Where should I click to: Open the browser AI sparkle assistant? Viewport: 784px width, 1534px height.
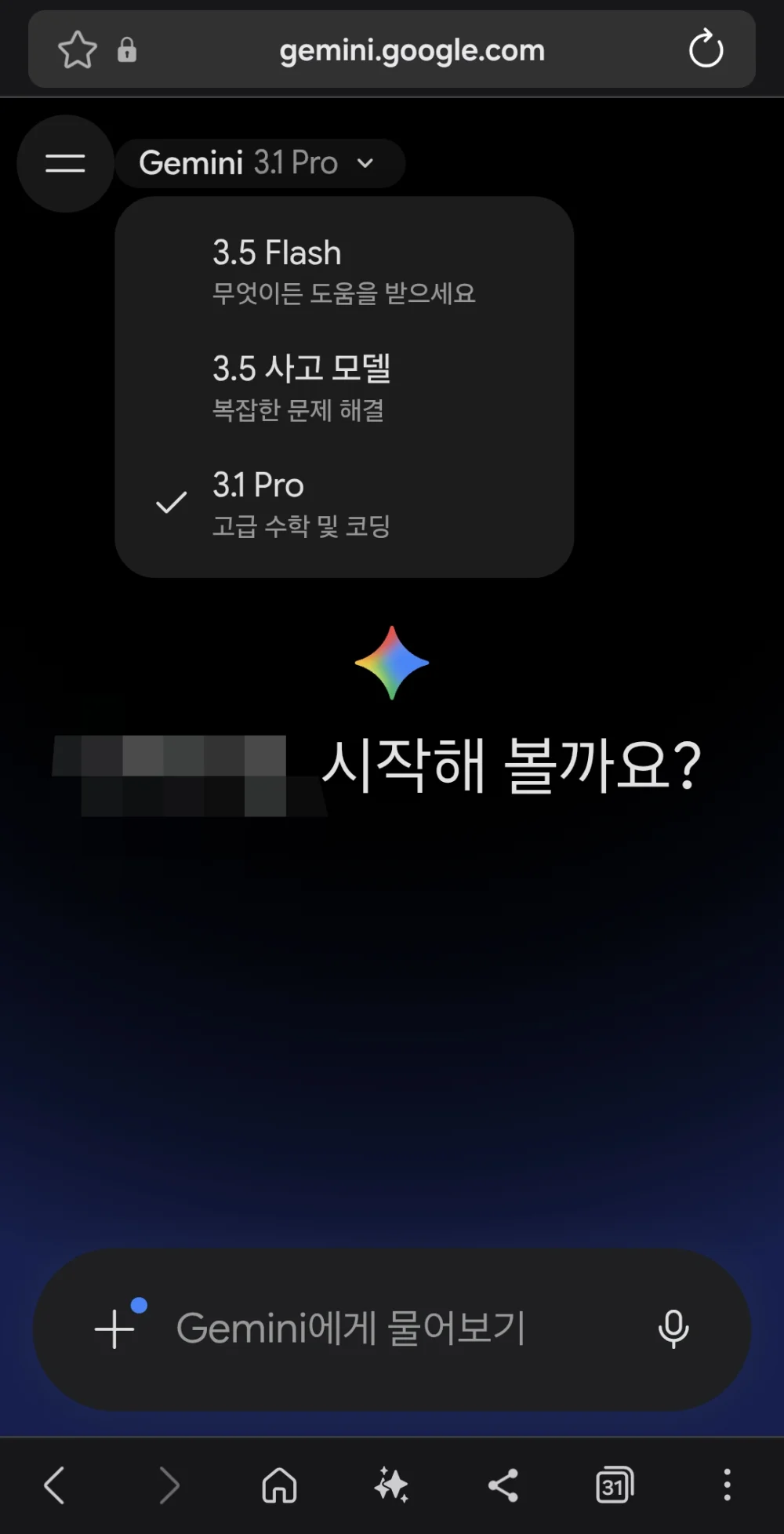point(391,1485)
